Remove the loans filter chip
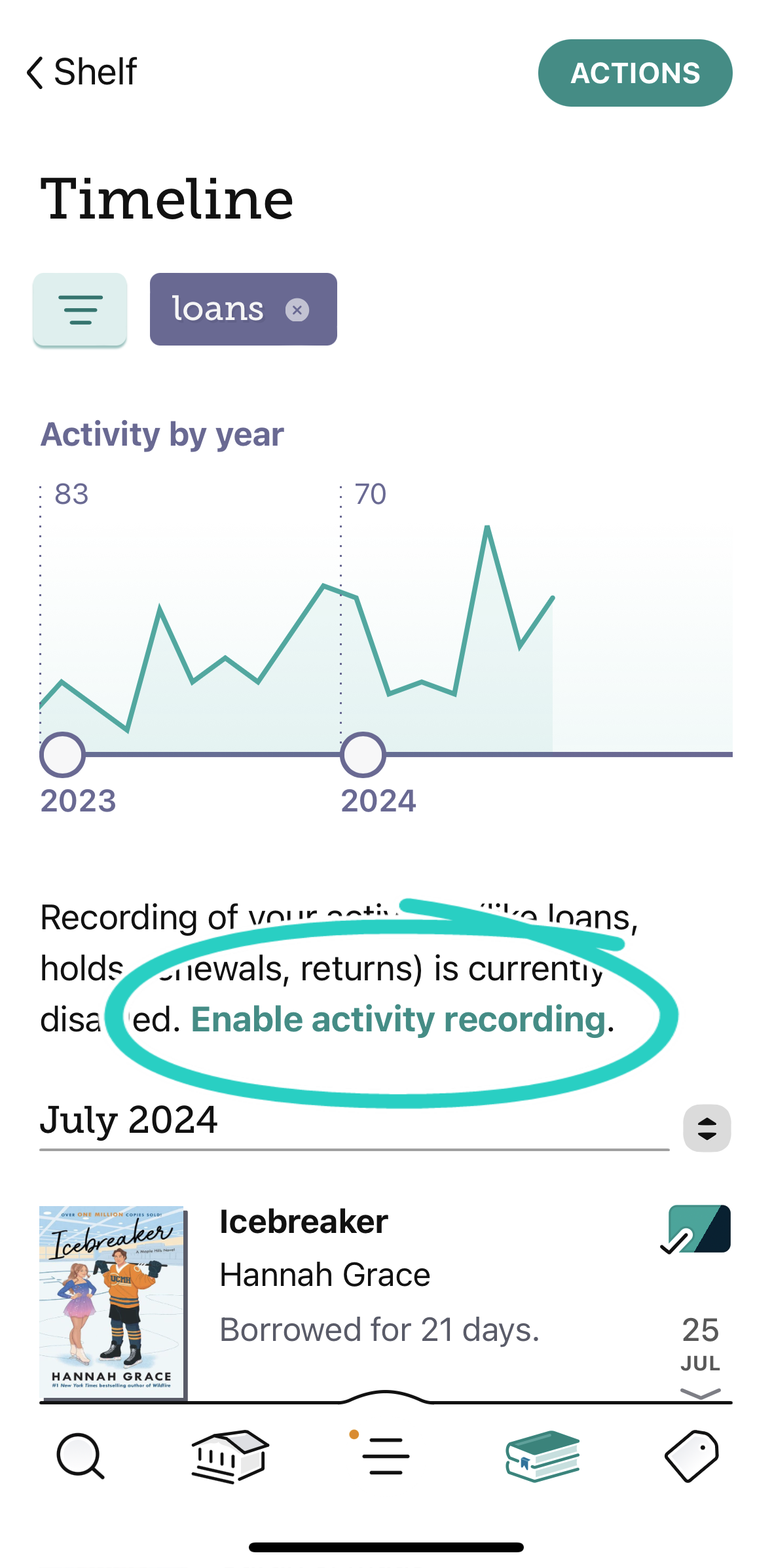Screen dimensions: 772x1568 [297, 310]
